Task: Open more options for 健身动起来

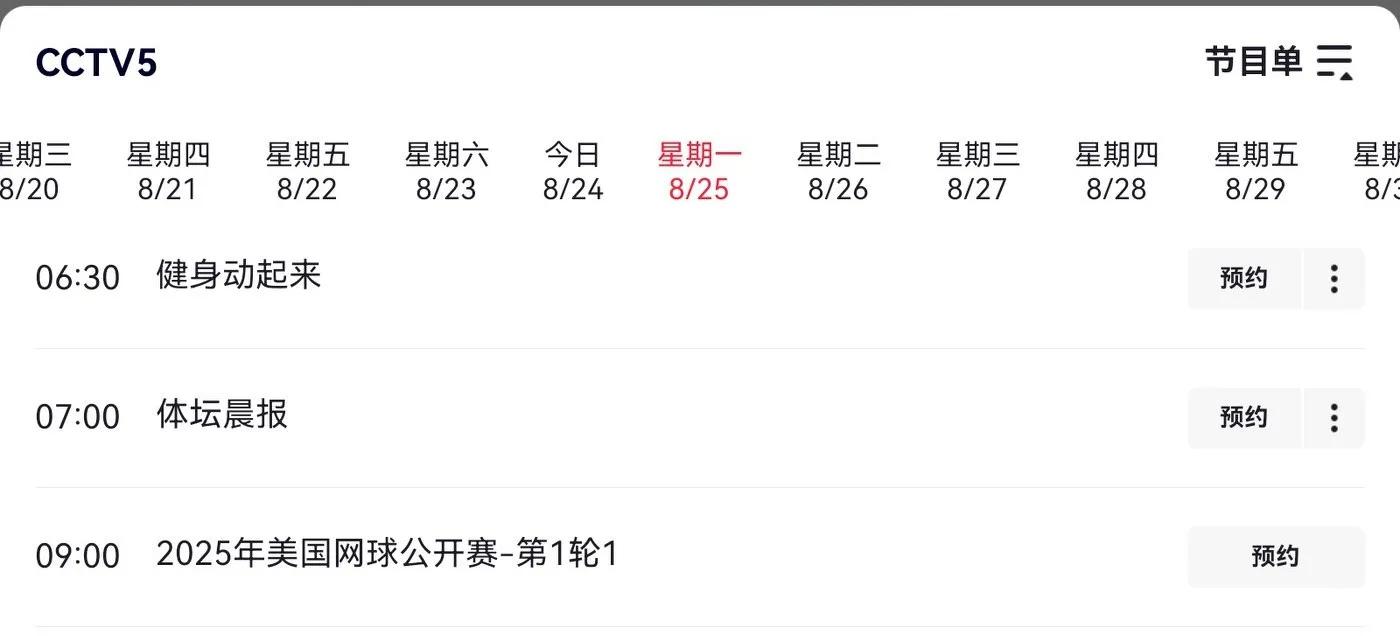Action: 1334,278
